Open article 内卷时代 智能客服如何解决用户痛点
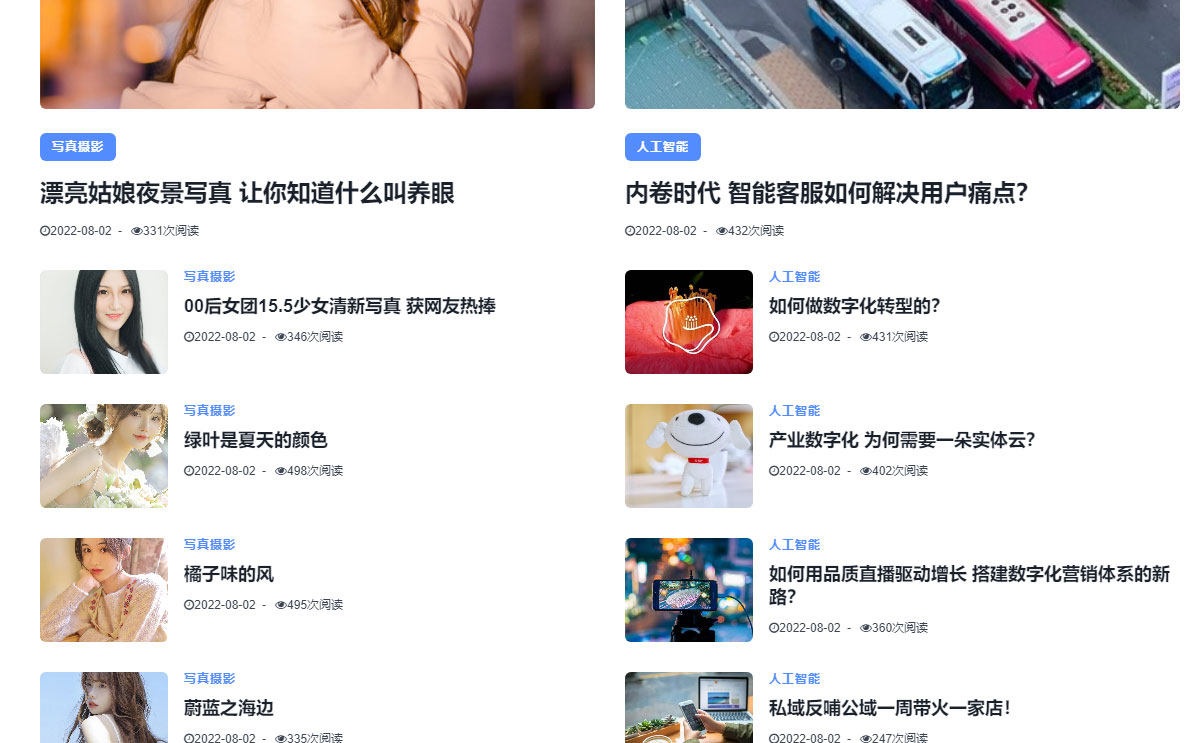 [x=826, y=193]
